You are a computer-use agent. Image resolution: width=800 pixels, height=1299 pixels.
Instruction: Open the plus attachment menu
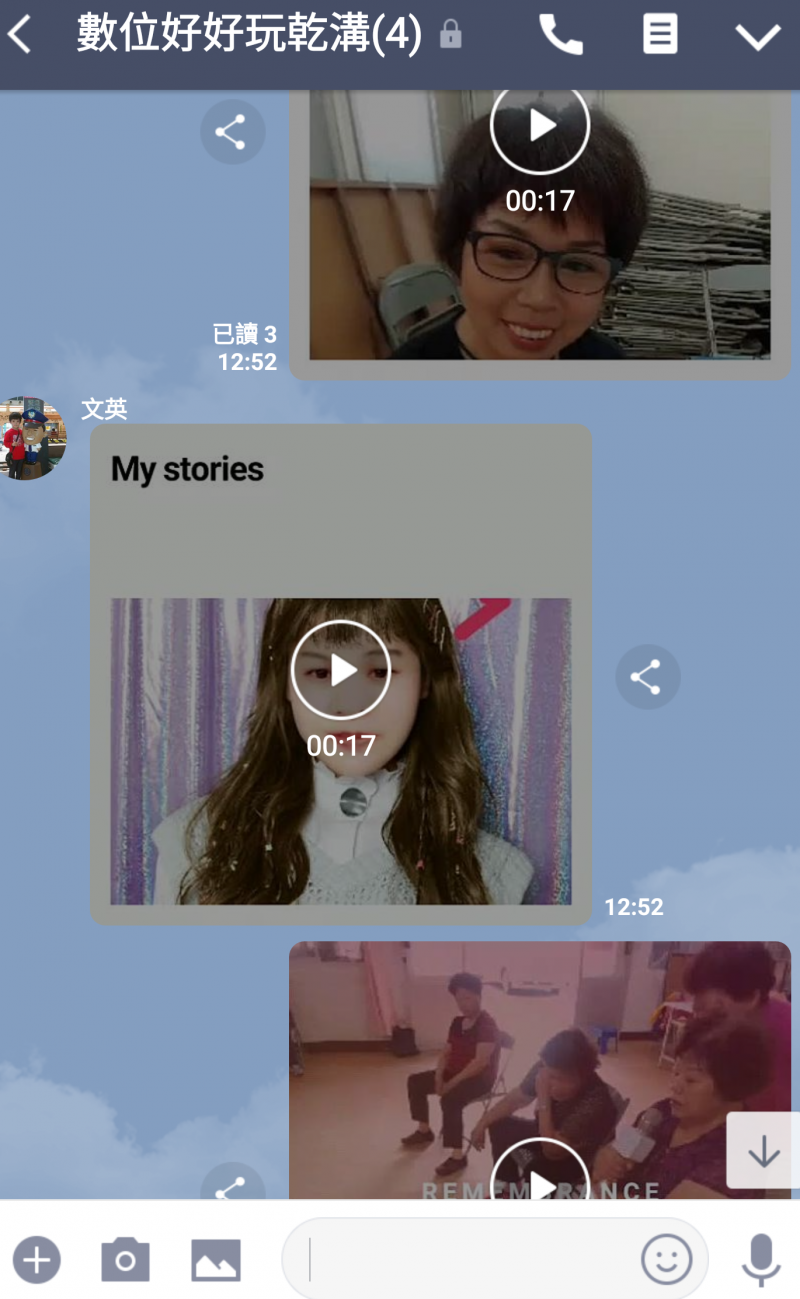(x=36, y=1259)
